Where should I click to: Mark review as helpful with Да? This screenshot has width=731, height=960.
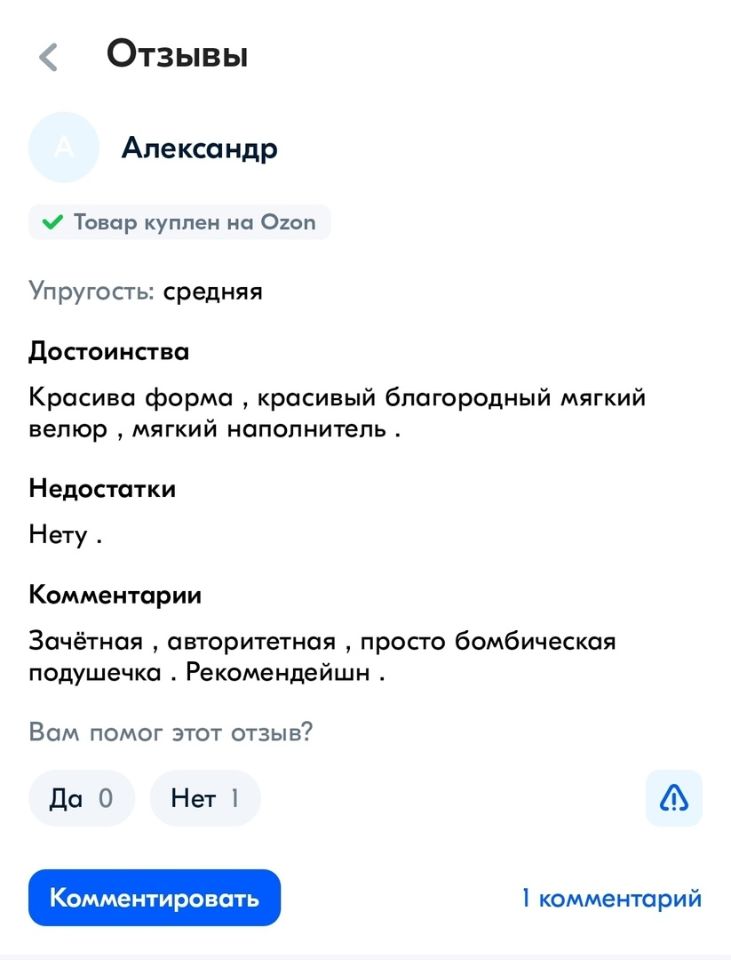pyautogui.click(x=81, y=798)
